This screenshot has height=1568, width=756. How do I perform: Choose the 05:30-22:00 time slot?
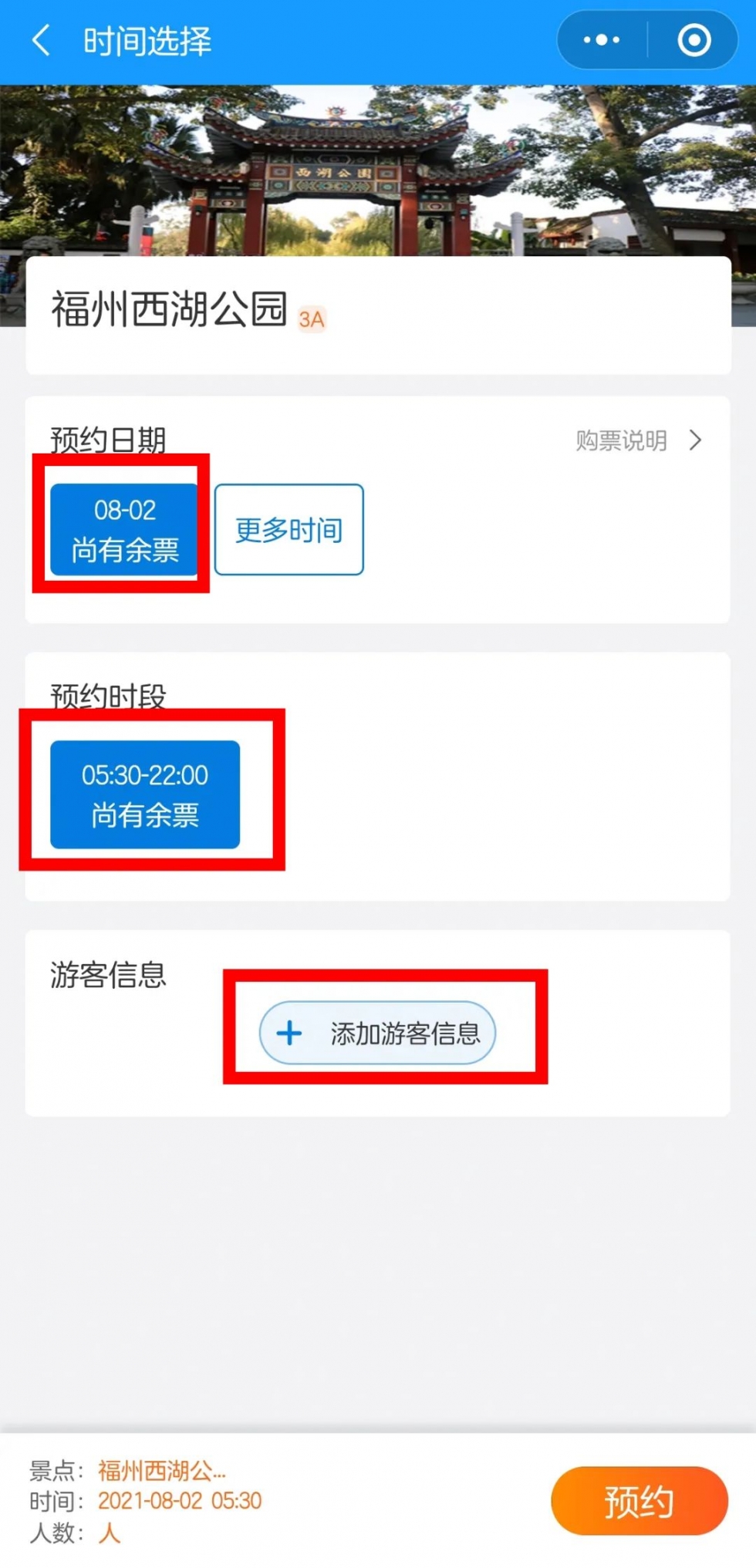pos(145,794)
